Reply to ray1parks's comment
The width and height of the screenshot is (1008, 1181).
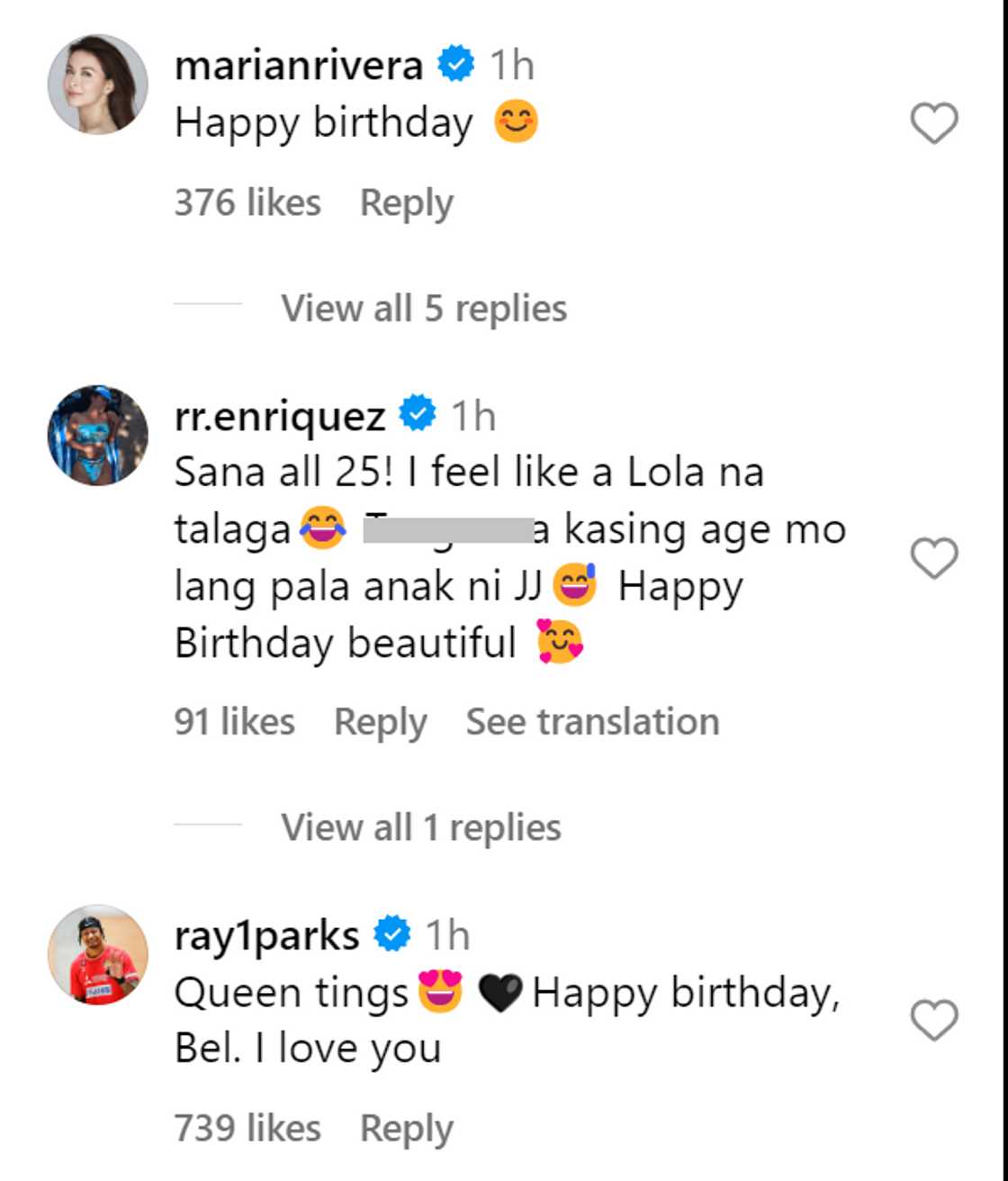[x=406, y=1129]
